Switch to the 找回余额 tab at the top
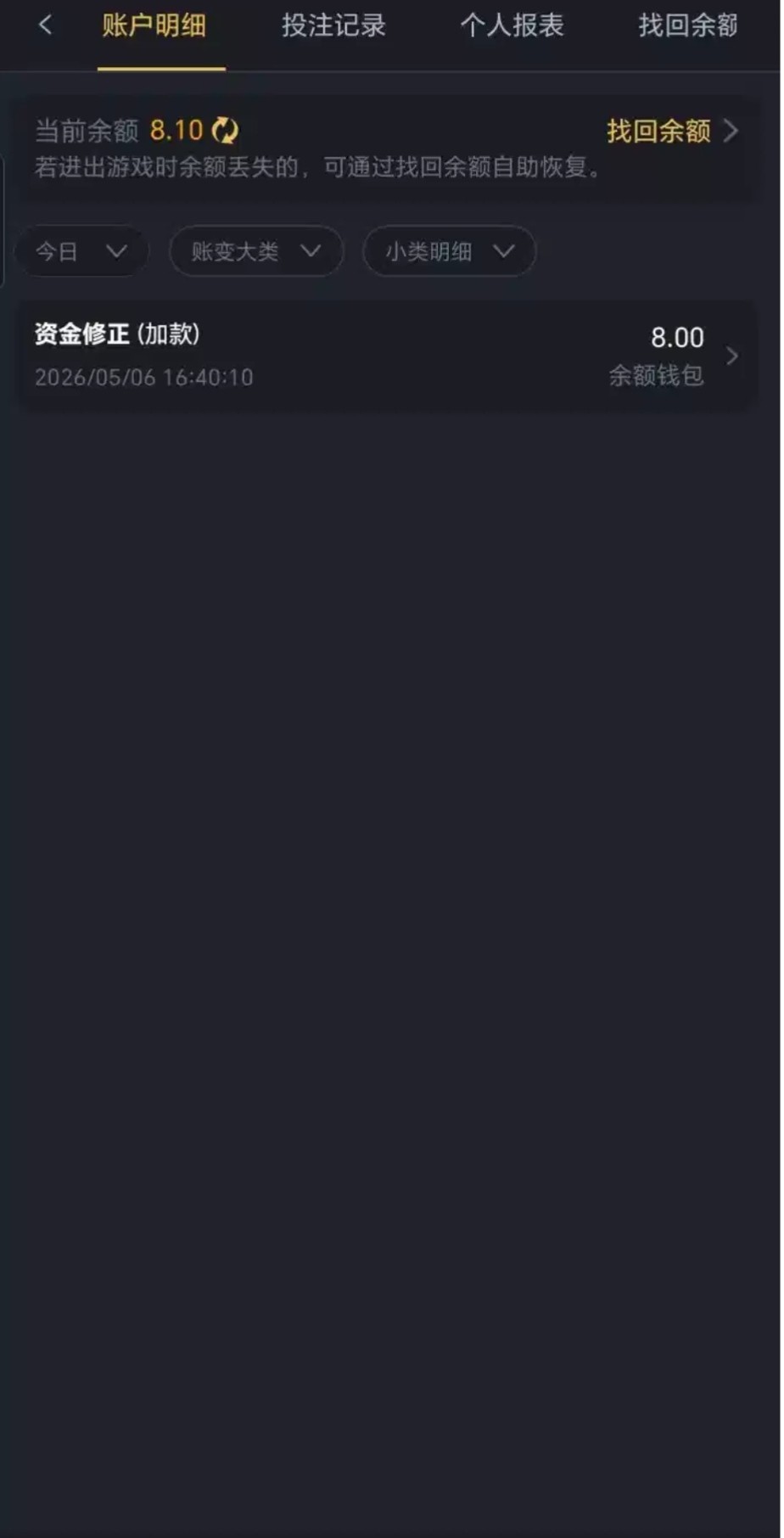The height and width of the screenshot is (1538, 784). coord(689,26)
